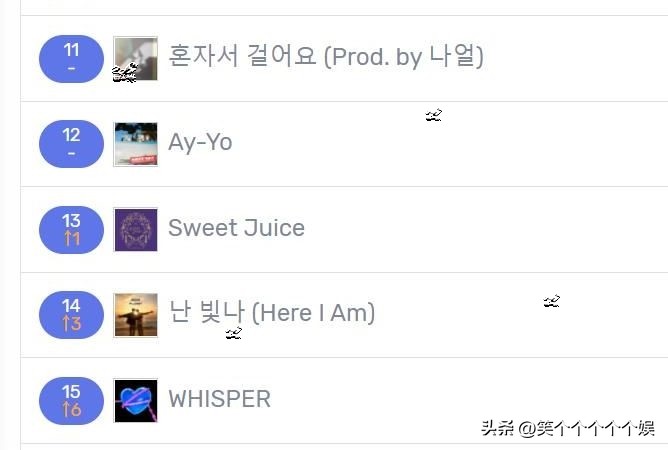The image size is (668, 450).
Task: Select the track Ay-Yo
Action: coord(200,143)
